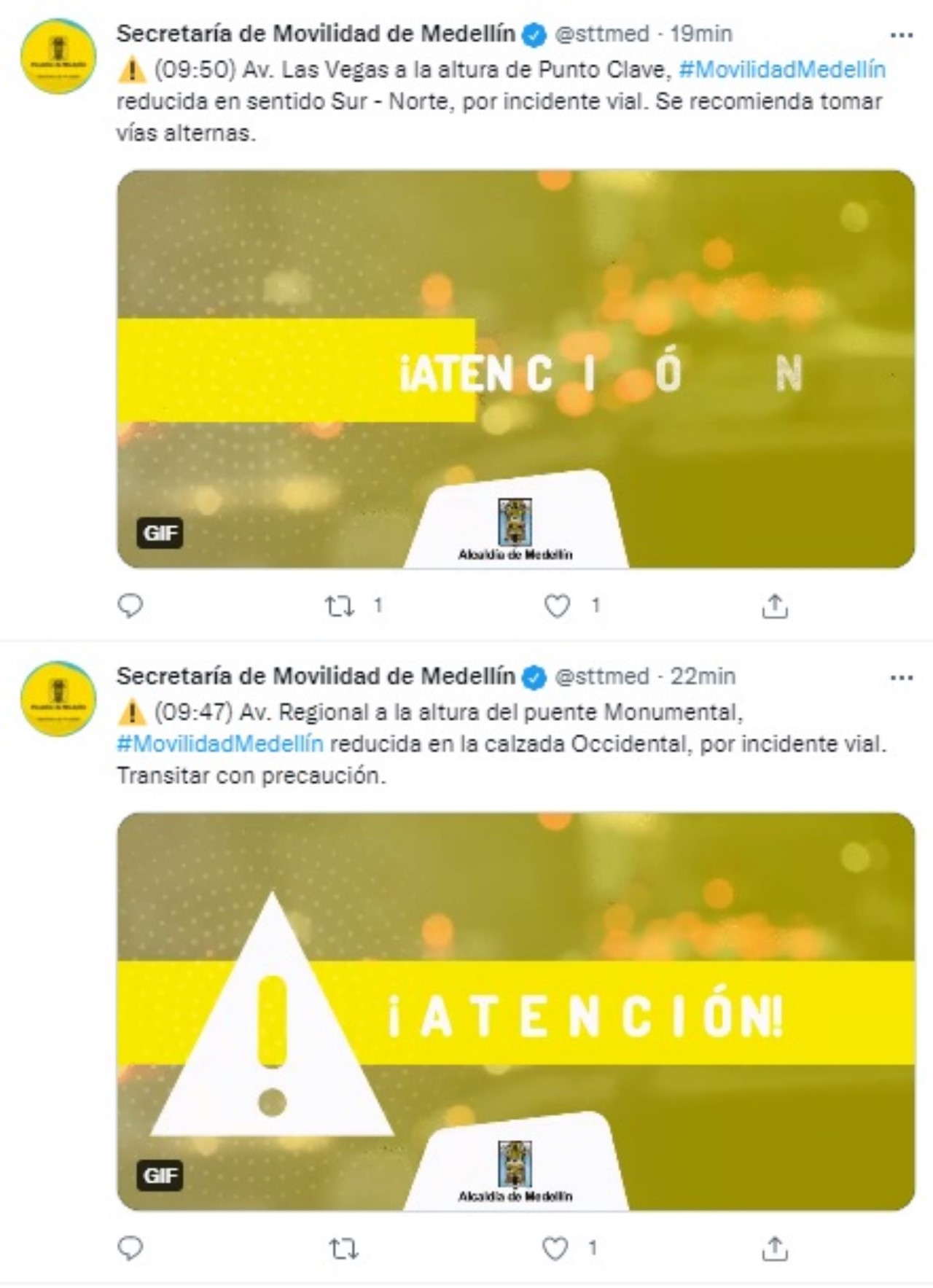The width and height of the screenshot is (933, 1288).
Task: Retweet the Av. Regional tweet
Action: pos(343,1249)
